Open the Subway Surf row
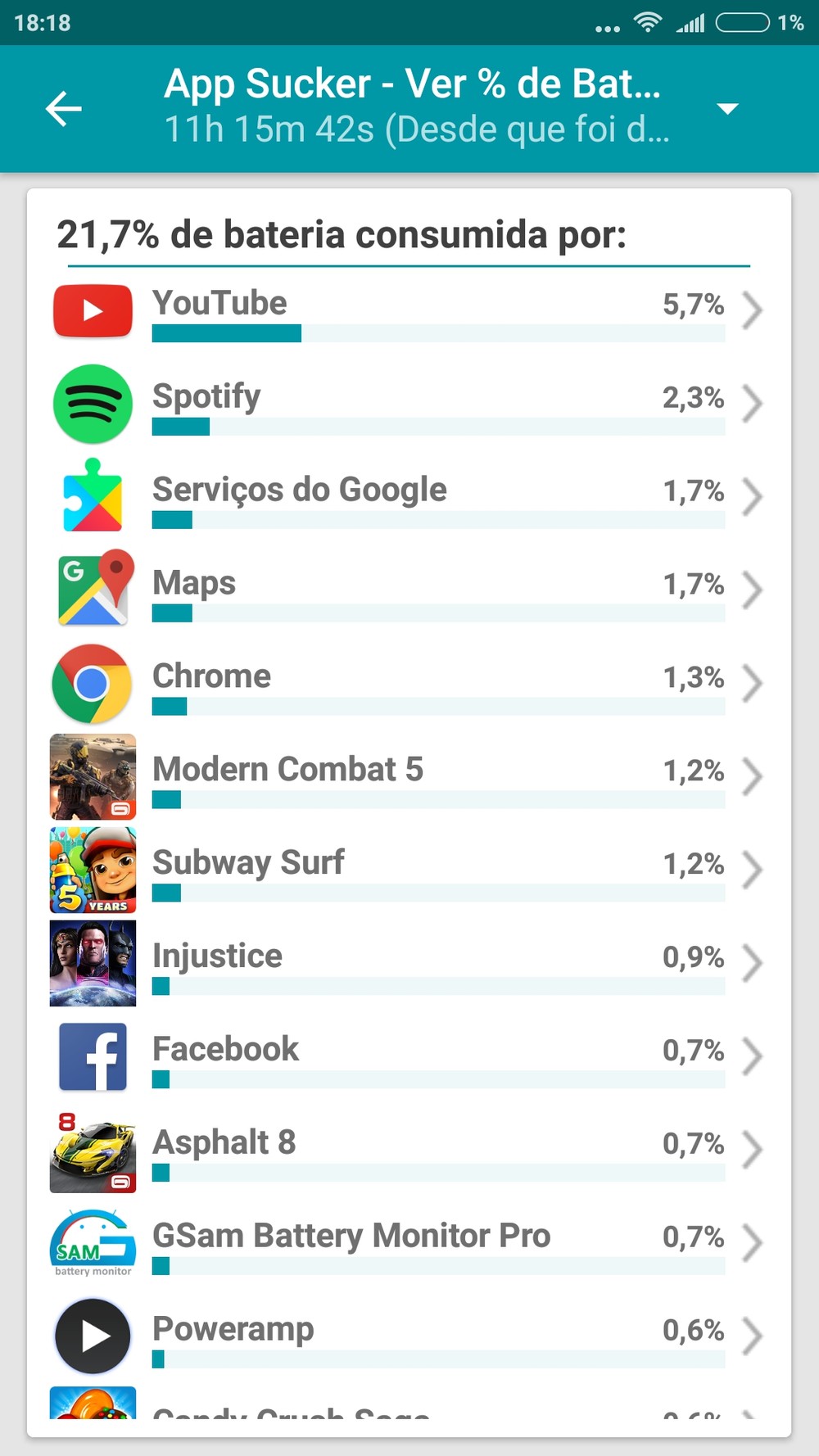Image resolution: width=819 pixels, height=1456 pixels. pyautogui.click(x=409, y=870)
